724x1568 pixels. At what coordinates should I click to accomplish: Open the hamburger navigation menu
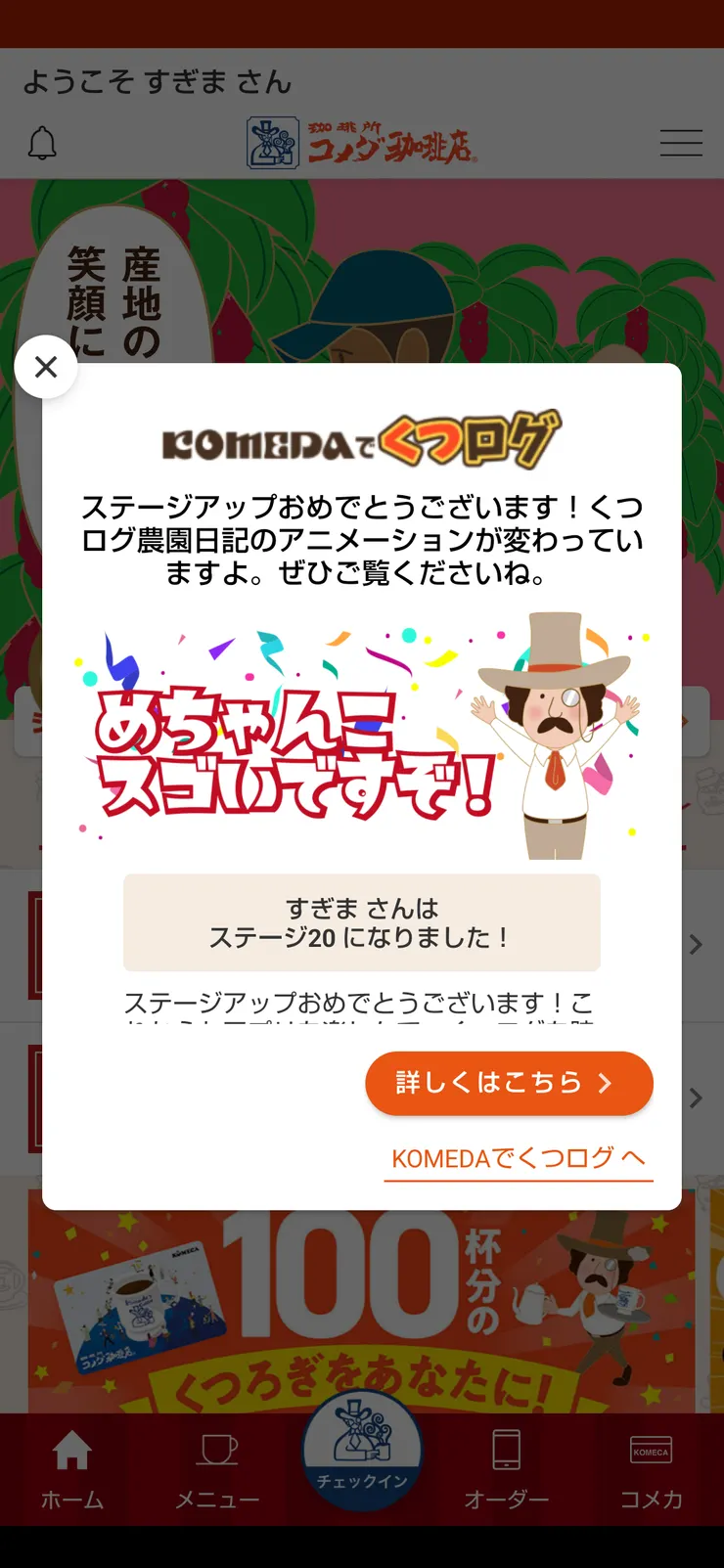point(681,143)
